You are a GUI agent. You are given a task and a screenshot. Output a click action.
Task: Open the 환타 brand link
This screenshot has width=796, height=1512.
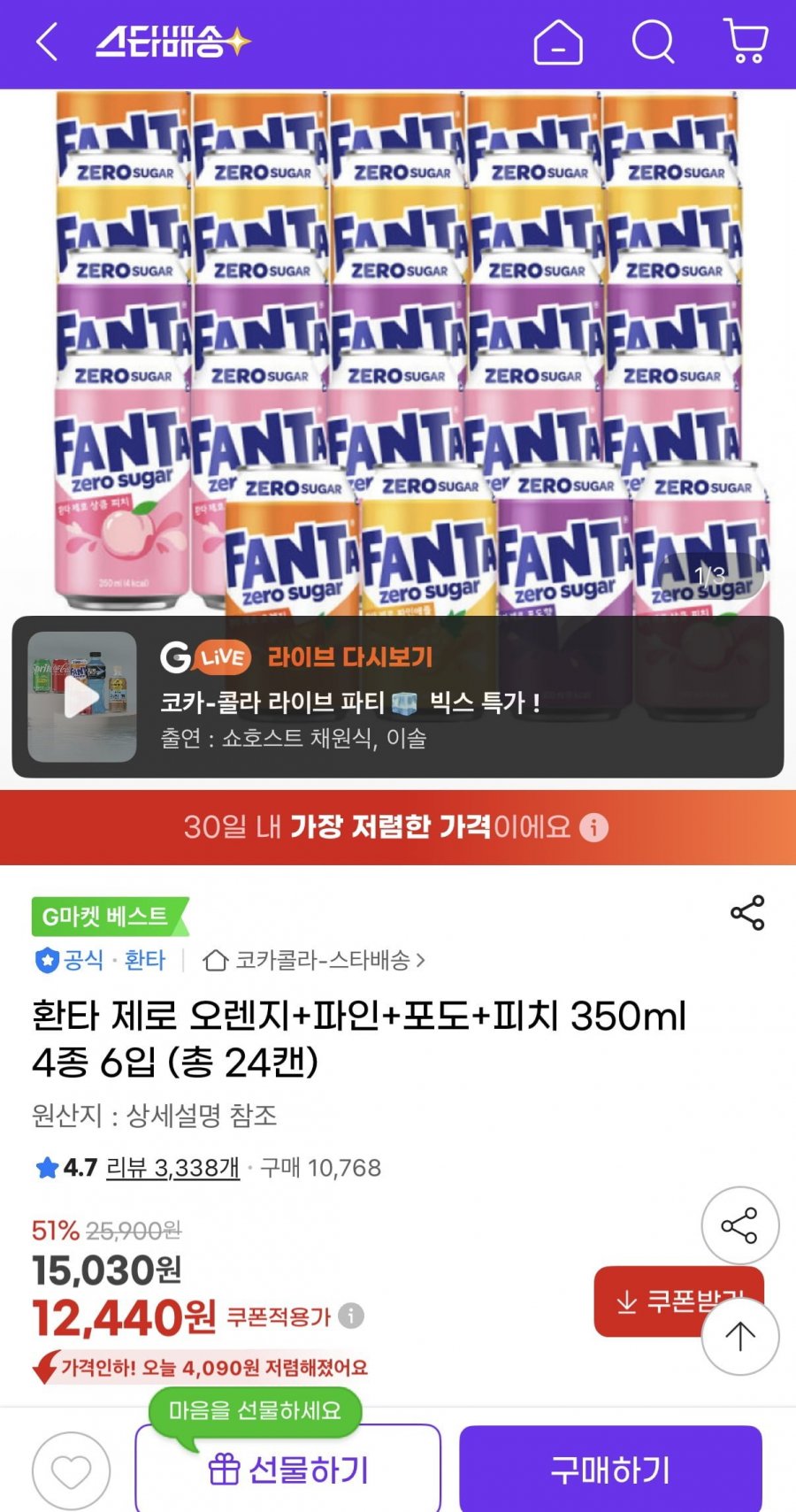tap(145, 960)
